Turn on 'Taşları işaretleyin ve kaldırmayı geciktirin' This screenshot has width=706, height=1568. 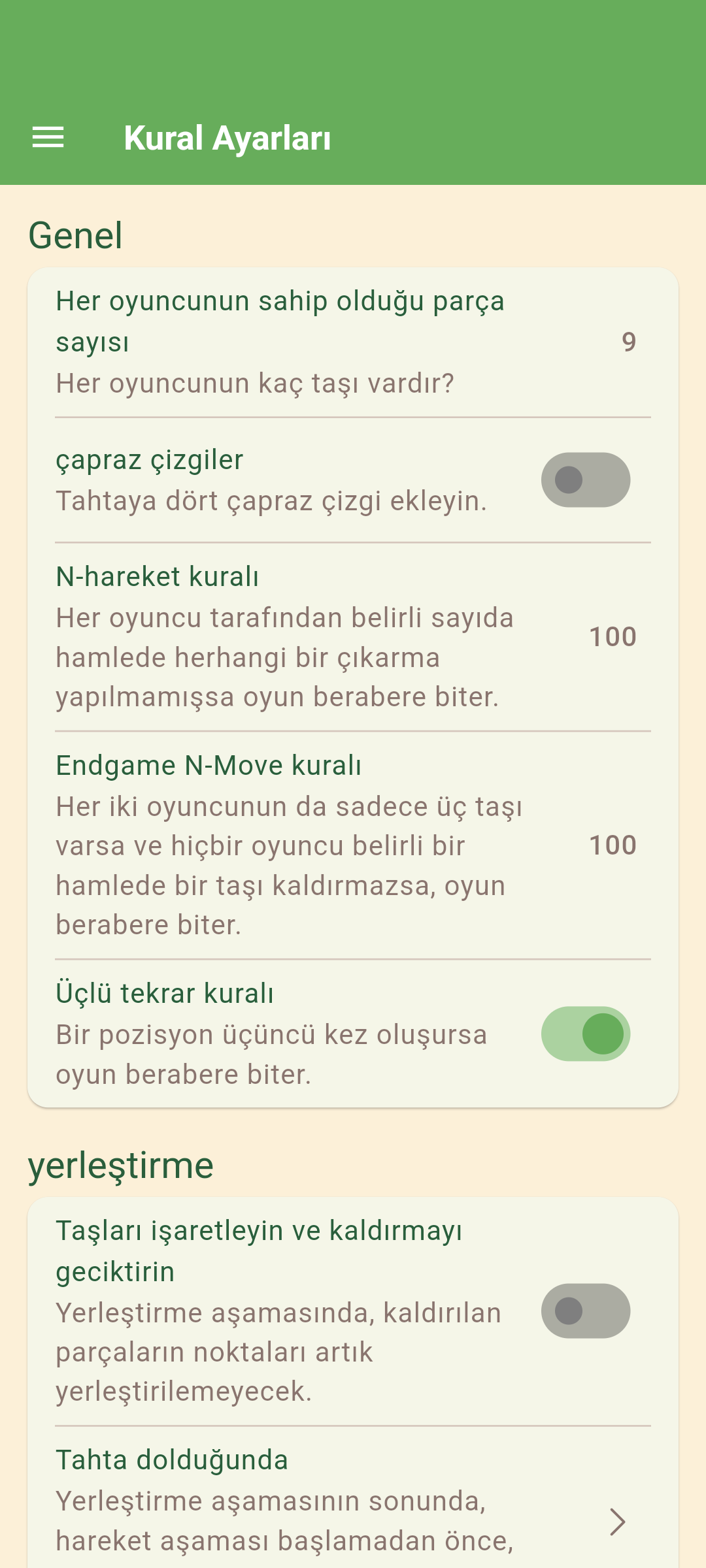pyautogui.click(x=585, y=1311)
